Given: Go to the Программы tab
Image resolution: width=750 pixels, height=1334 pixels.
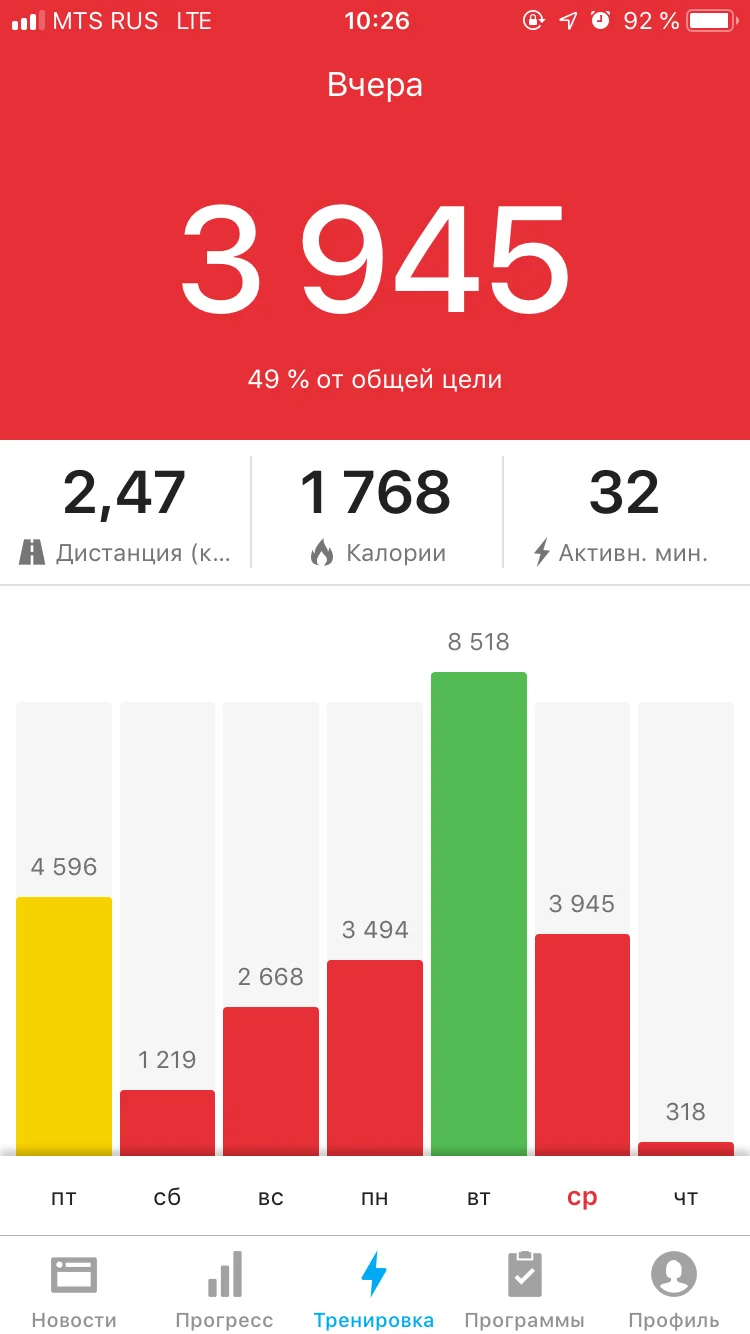Looking at the screenshot, I should click(524, 1288).
